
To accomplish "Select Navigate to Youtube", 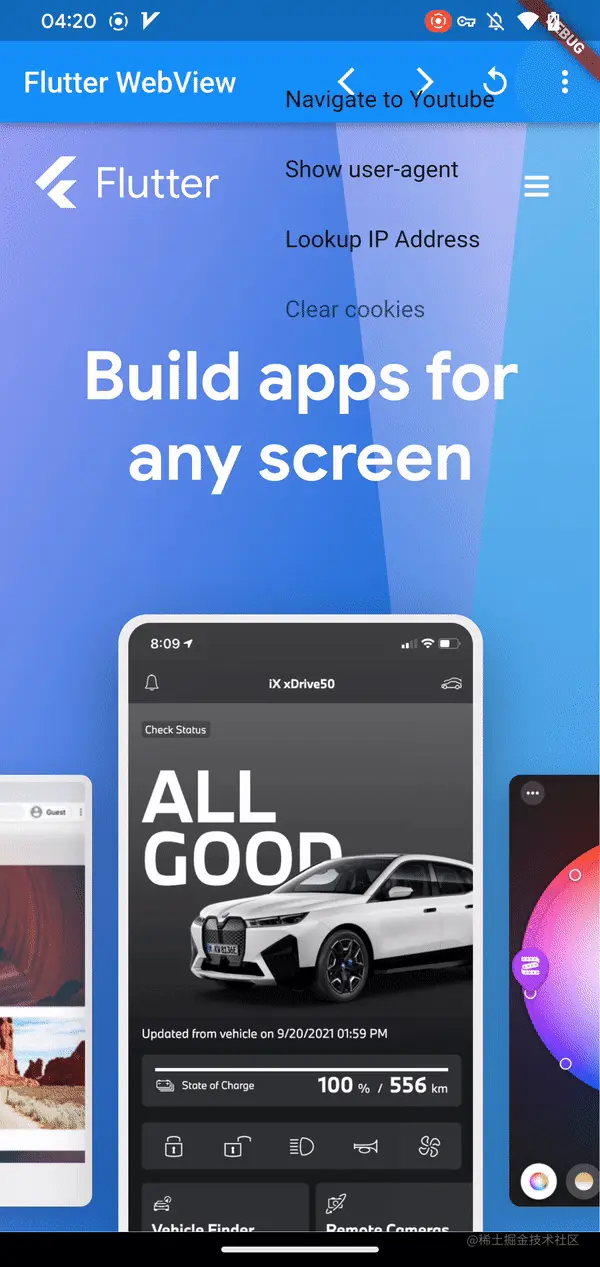I will point(389,100).
